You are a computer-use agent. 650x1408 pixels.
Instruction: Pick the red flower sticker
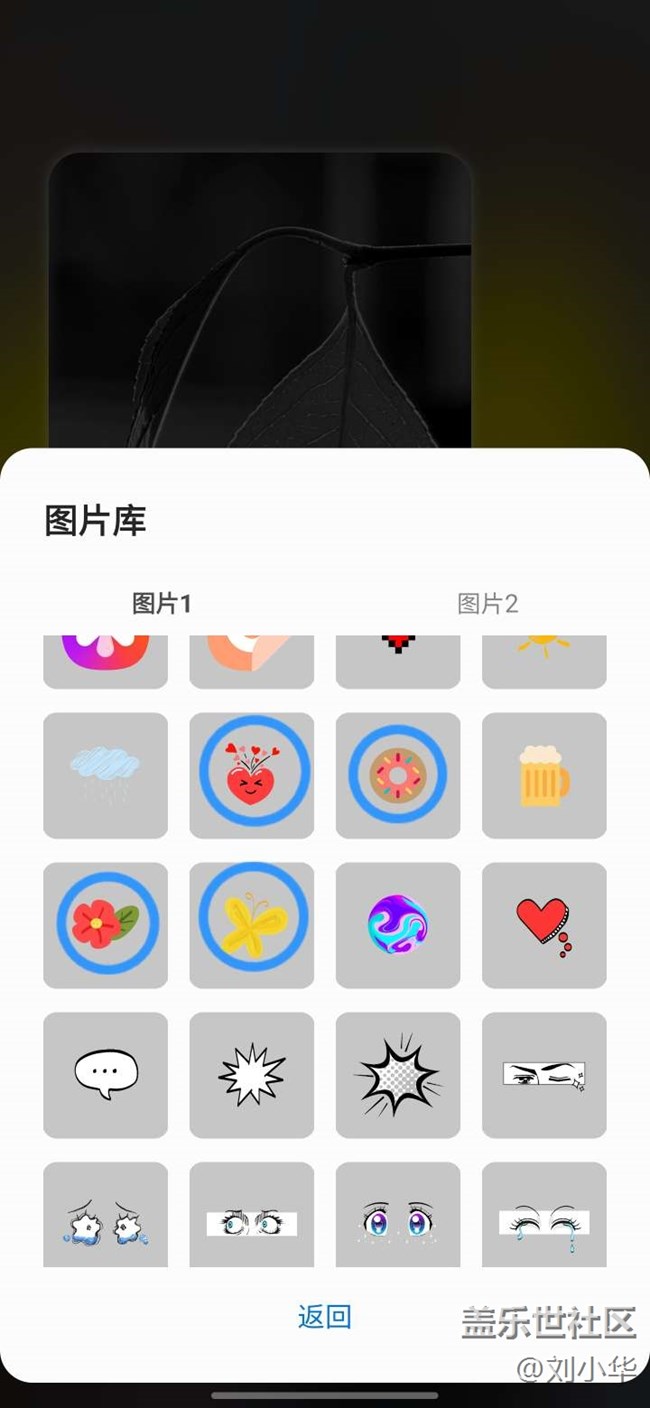(x=105, y=925)
